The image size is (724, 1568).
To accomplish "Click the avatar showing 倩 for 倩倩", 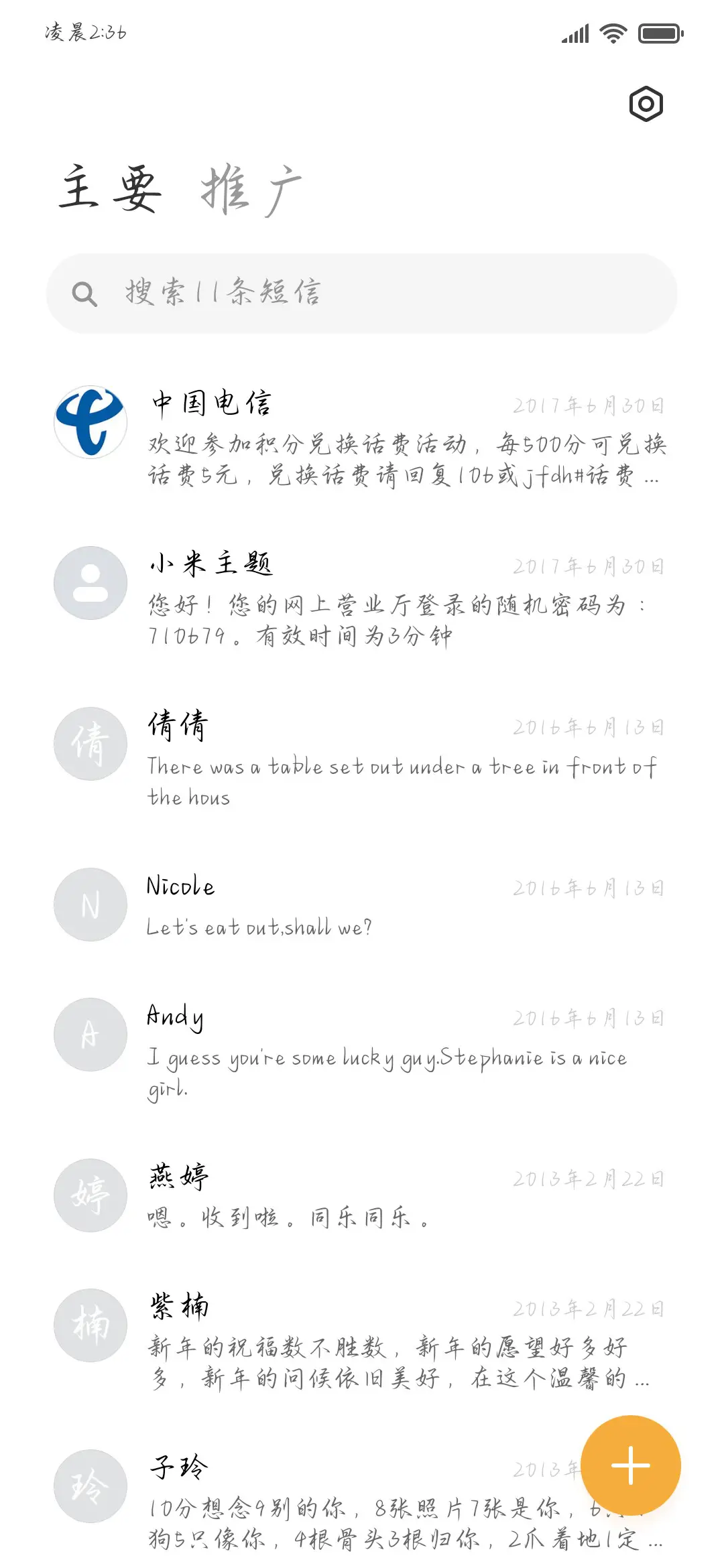I will point(91,744).
